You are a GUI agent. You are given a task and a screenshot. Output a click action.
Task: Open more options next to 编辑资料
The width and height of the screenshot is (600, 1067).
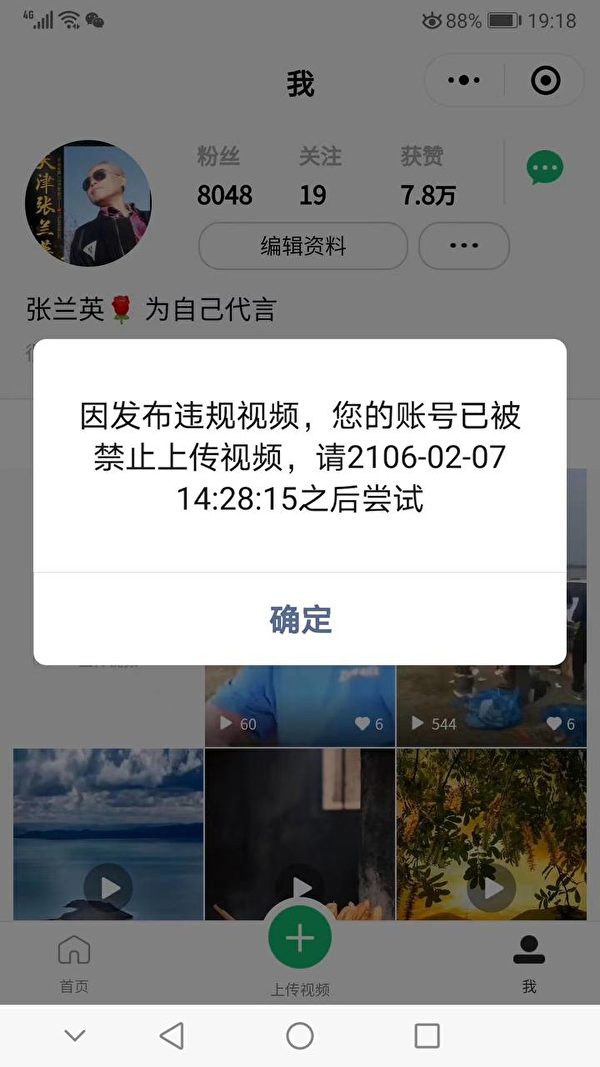tap(464, 246)
